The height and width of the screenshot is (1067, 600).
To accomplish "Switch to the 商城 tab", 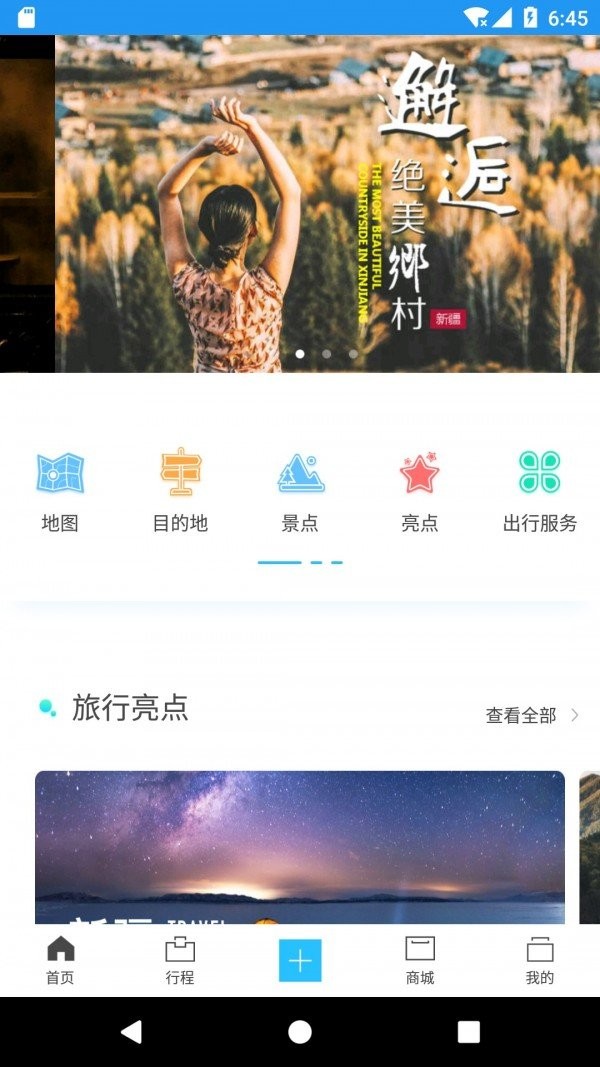I will pyautogui.click(x=420, y=961).
